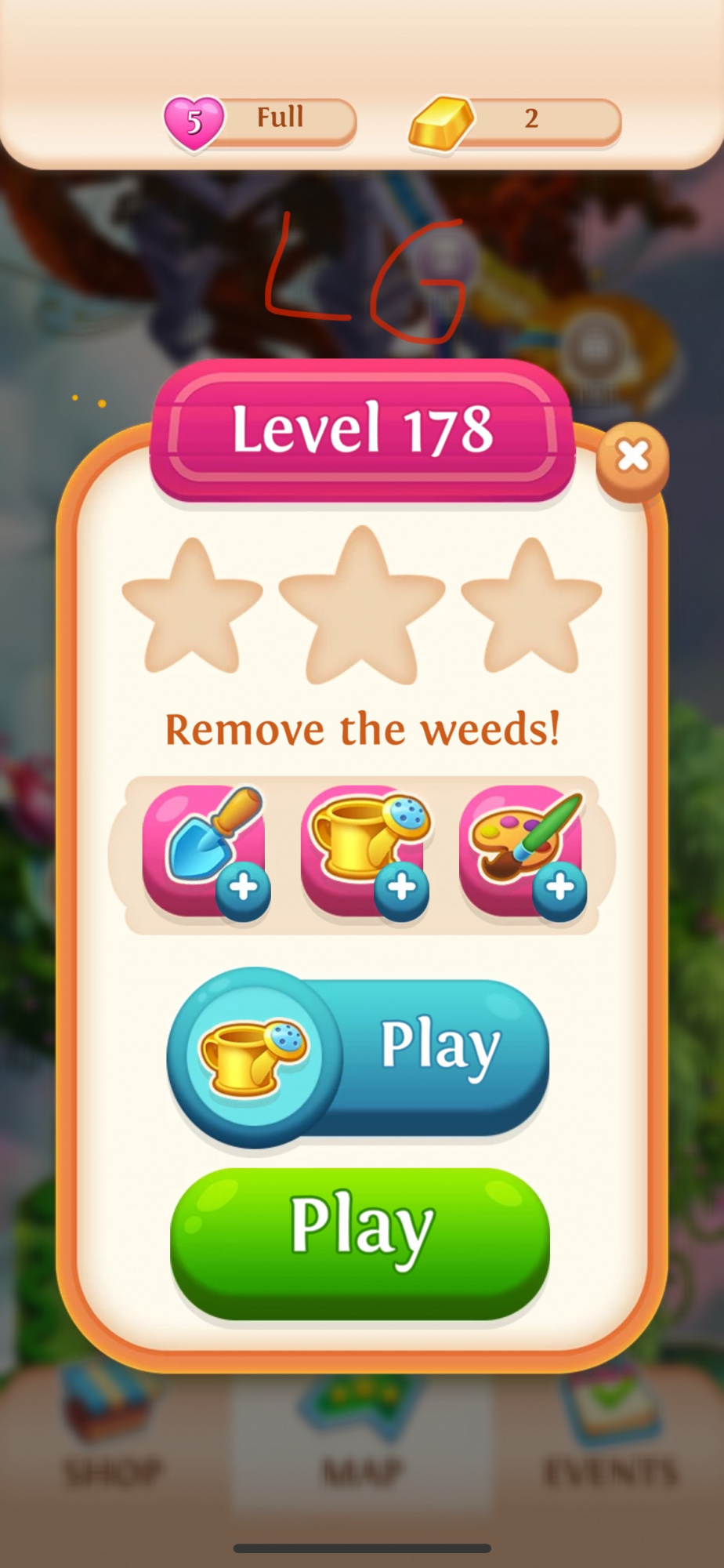Open the gold bars balance
The image size is (724, 1568).
click(x=515, y=122)
